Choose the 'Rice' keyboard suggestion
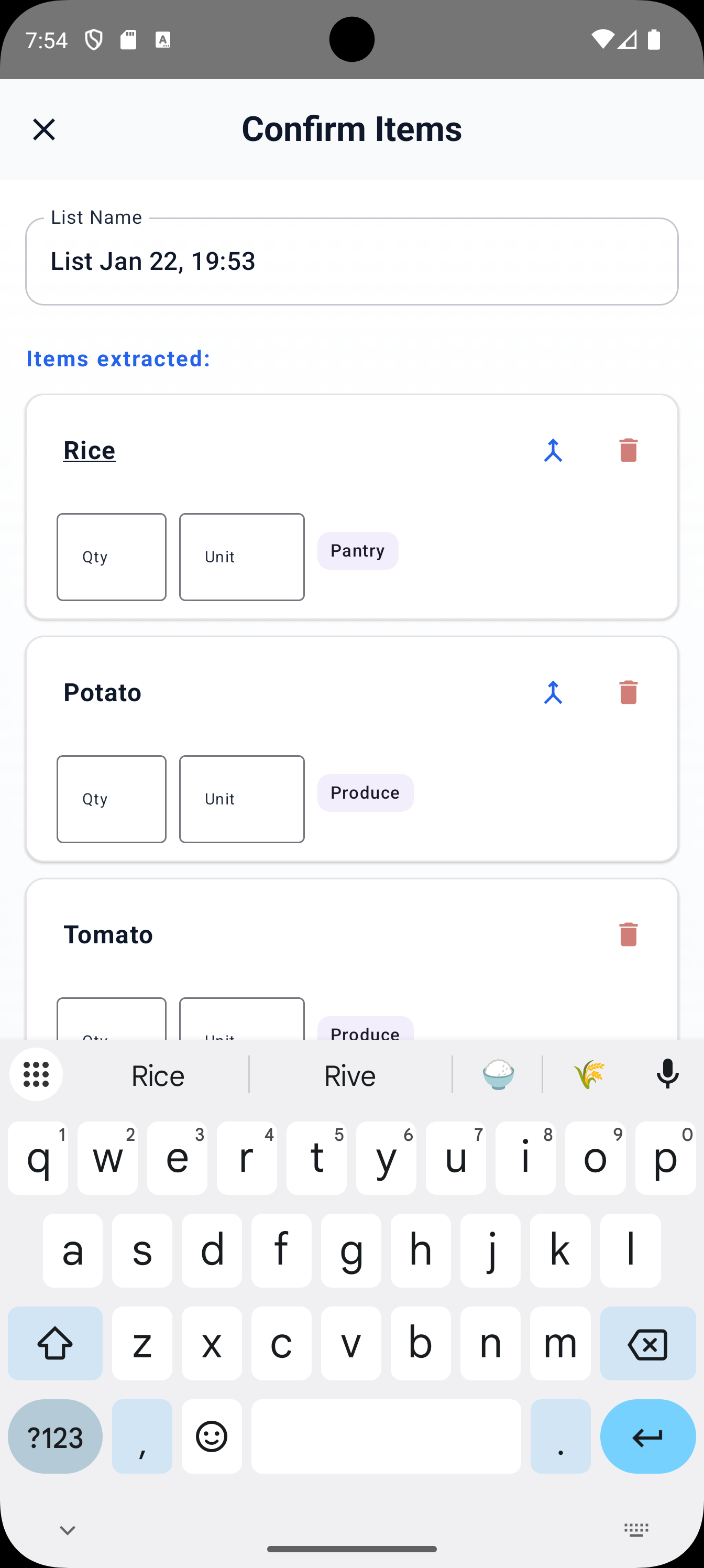This screenshot has width=704, height=1568. 158,1074
